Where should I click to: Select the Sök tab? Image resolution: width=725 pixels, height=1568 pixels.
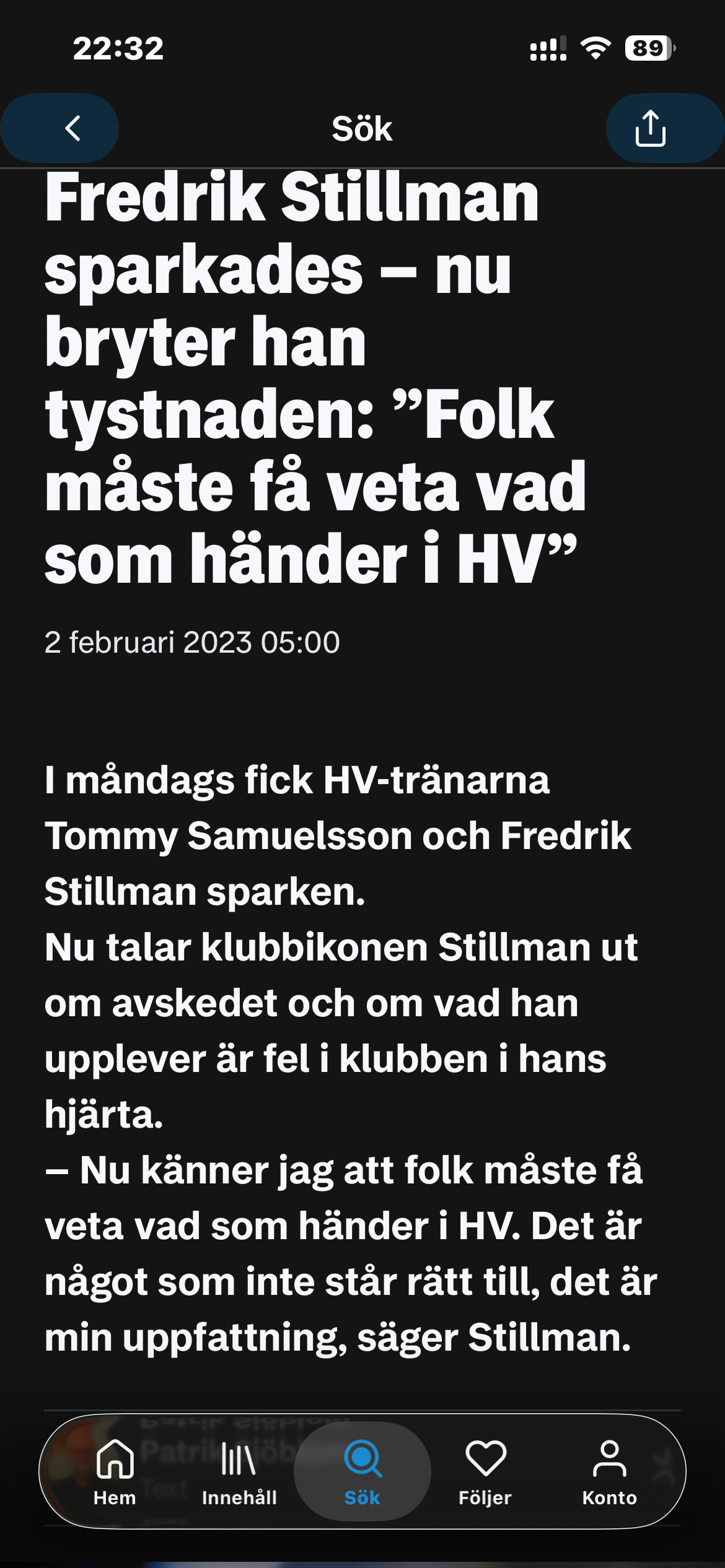362,1473
